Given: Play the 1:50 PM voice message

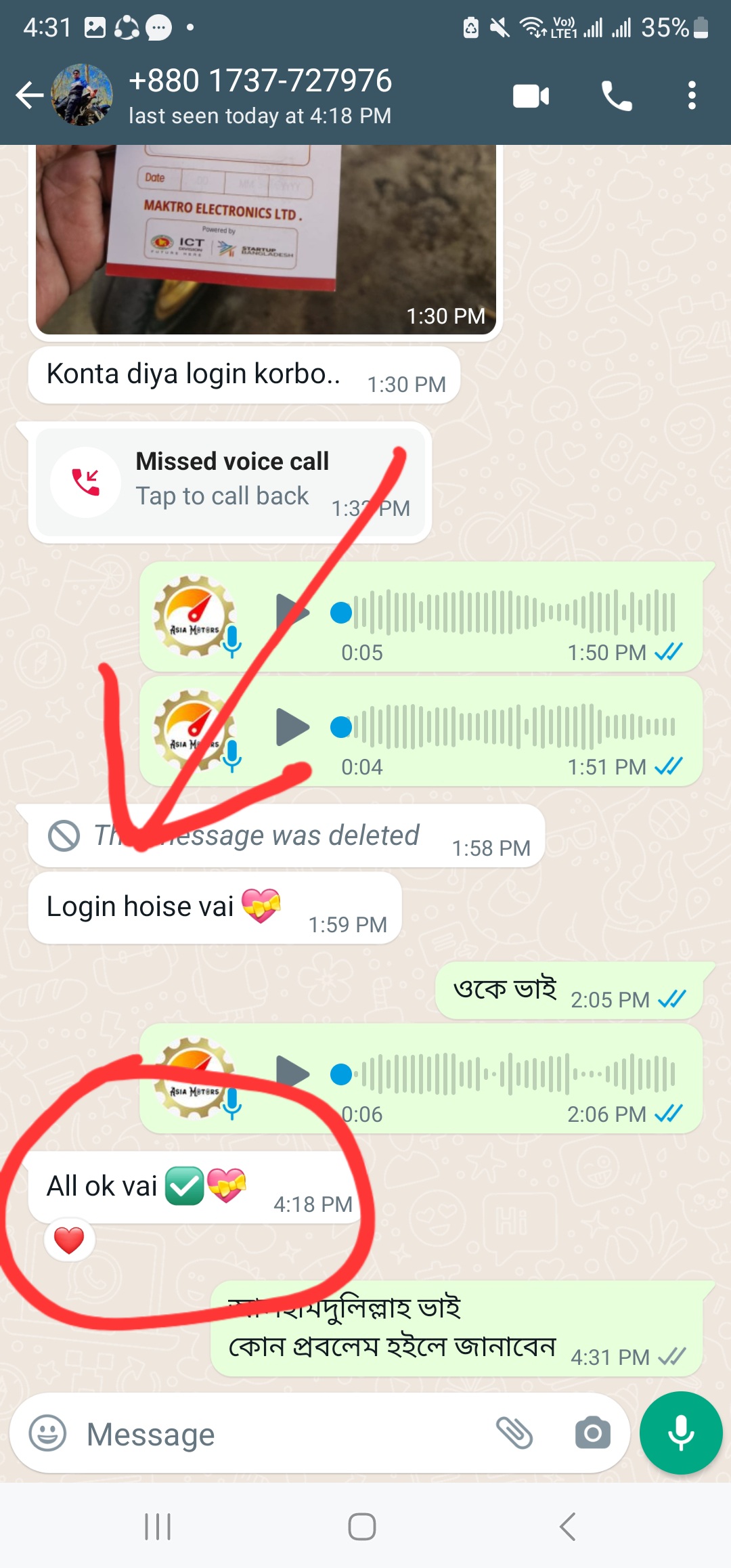Looking at the screenshot, I should pyautogui.click(x=292, y=613).
